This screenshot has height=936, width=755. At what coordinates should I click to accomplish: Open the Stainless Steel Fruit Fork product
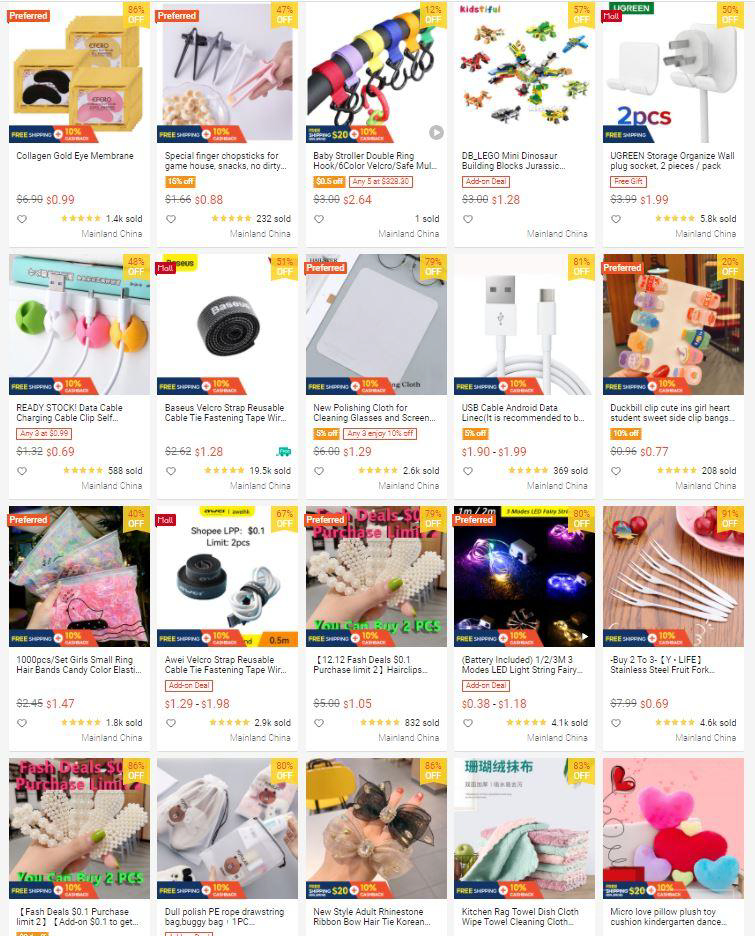[x=673, y=577]
